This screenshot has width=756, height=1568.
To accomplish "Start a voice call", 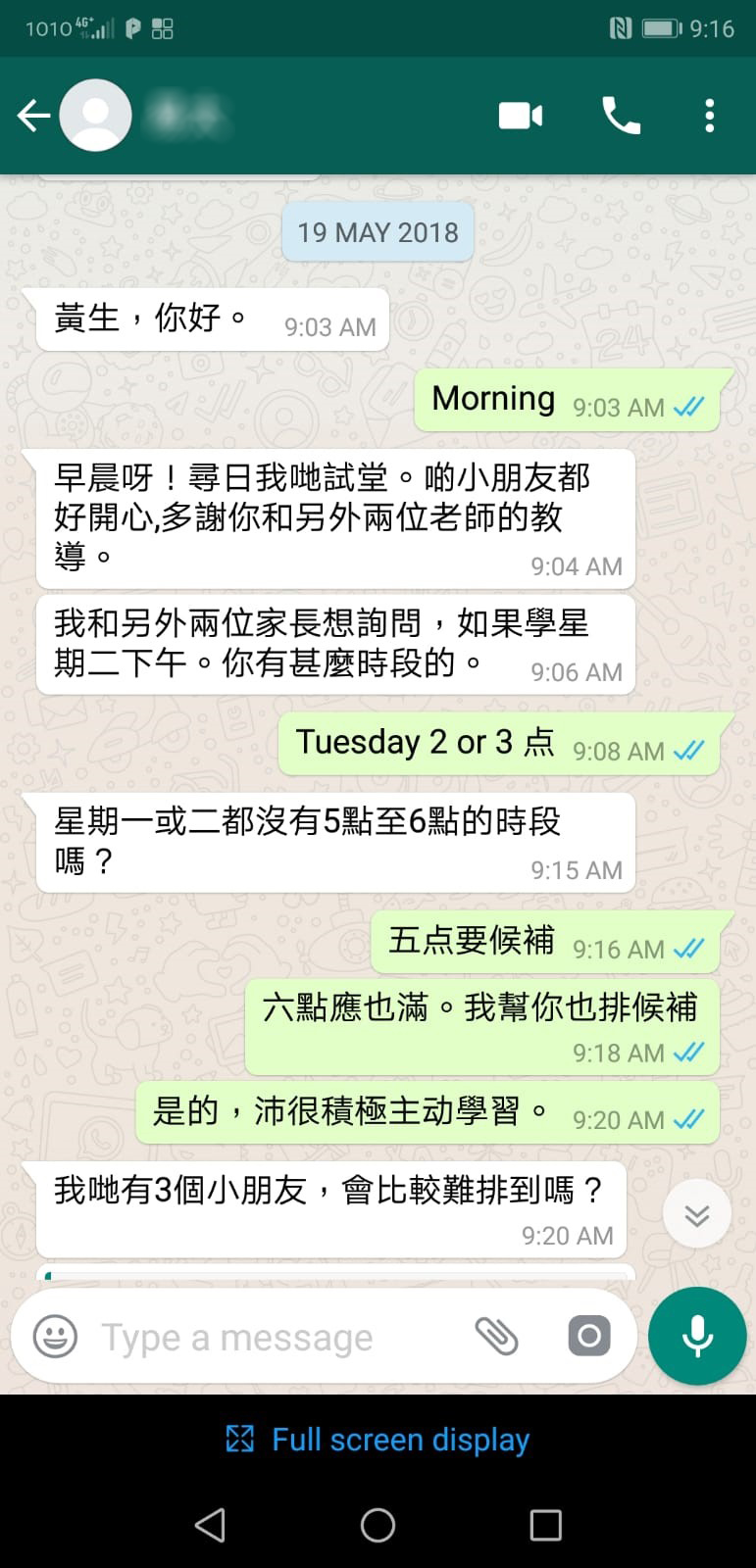I will click(621, 116).
